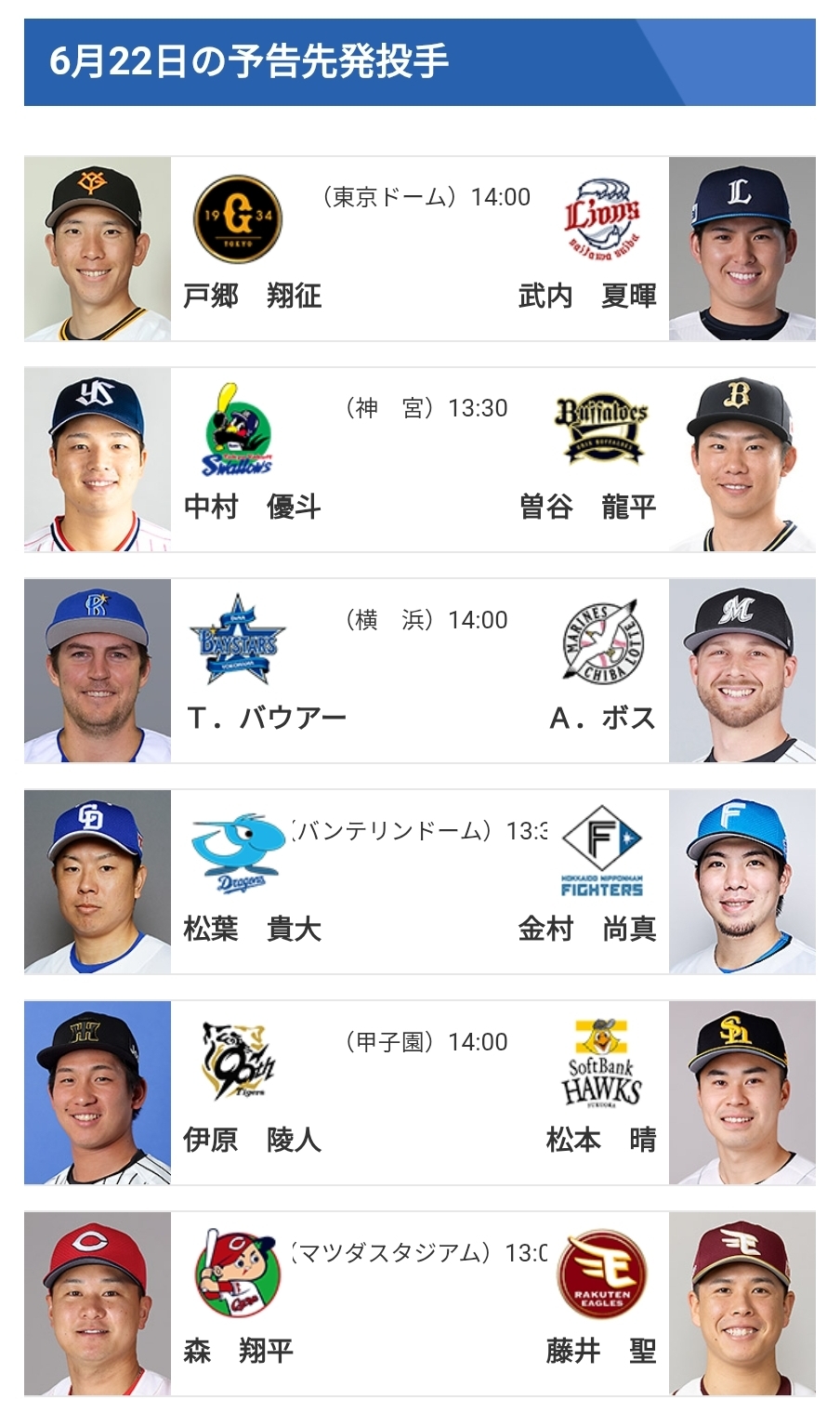Viewport: 840px width, 1426px height.
Task: Select the Swallows vs Buffaloes matchup at 神宮
Action: [x=420, y=459]
